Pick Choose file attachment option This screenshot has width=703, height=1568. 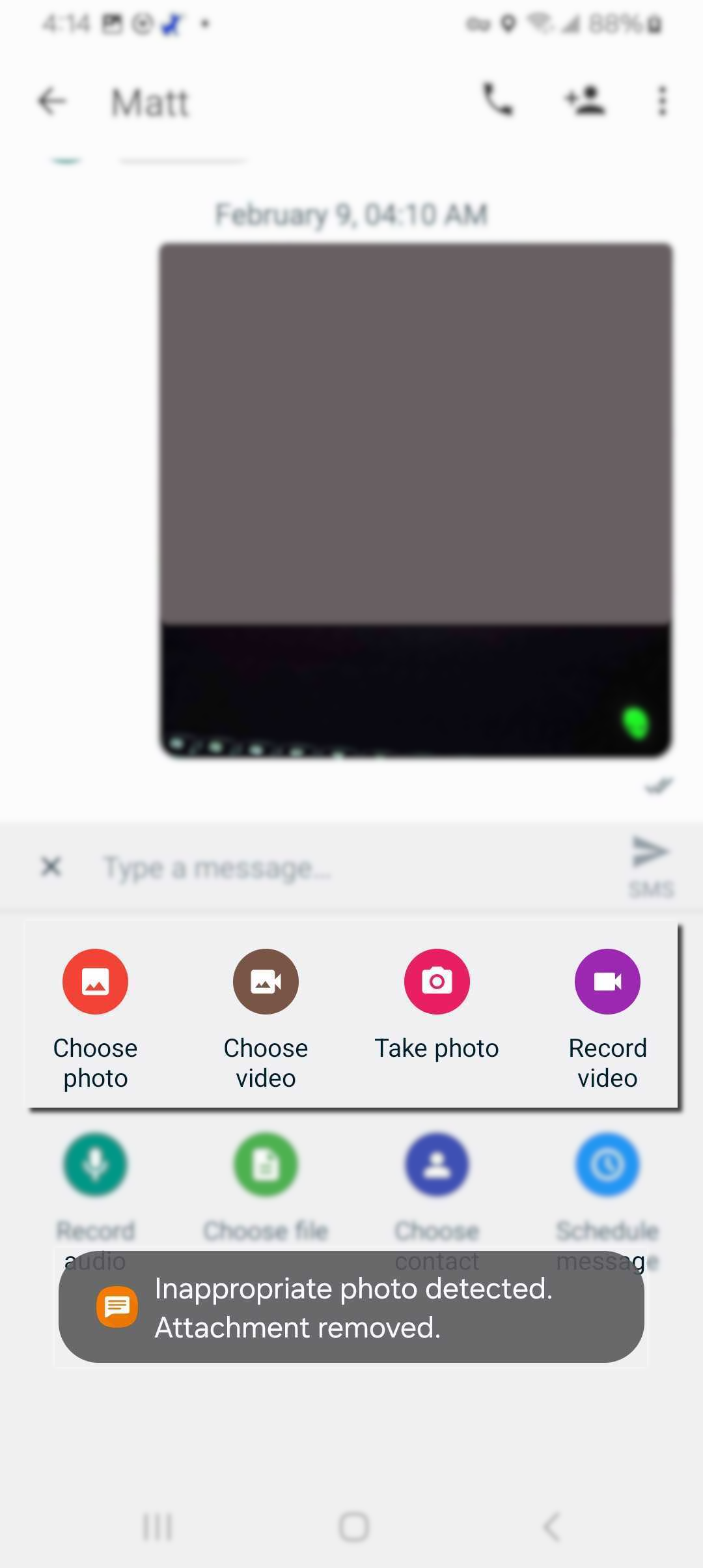(266, 1166)
